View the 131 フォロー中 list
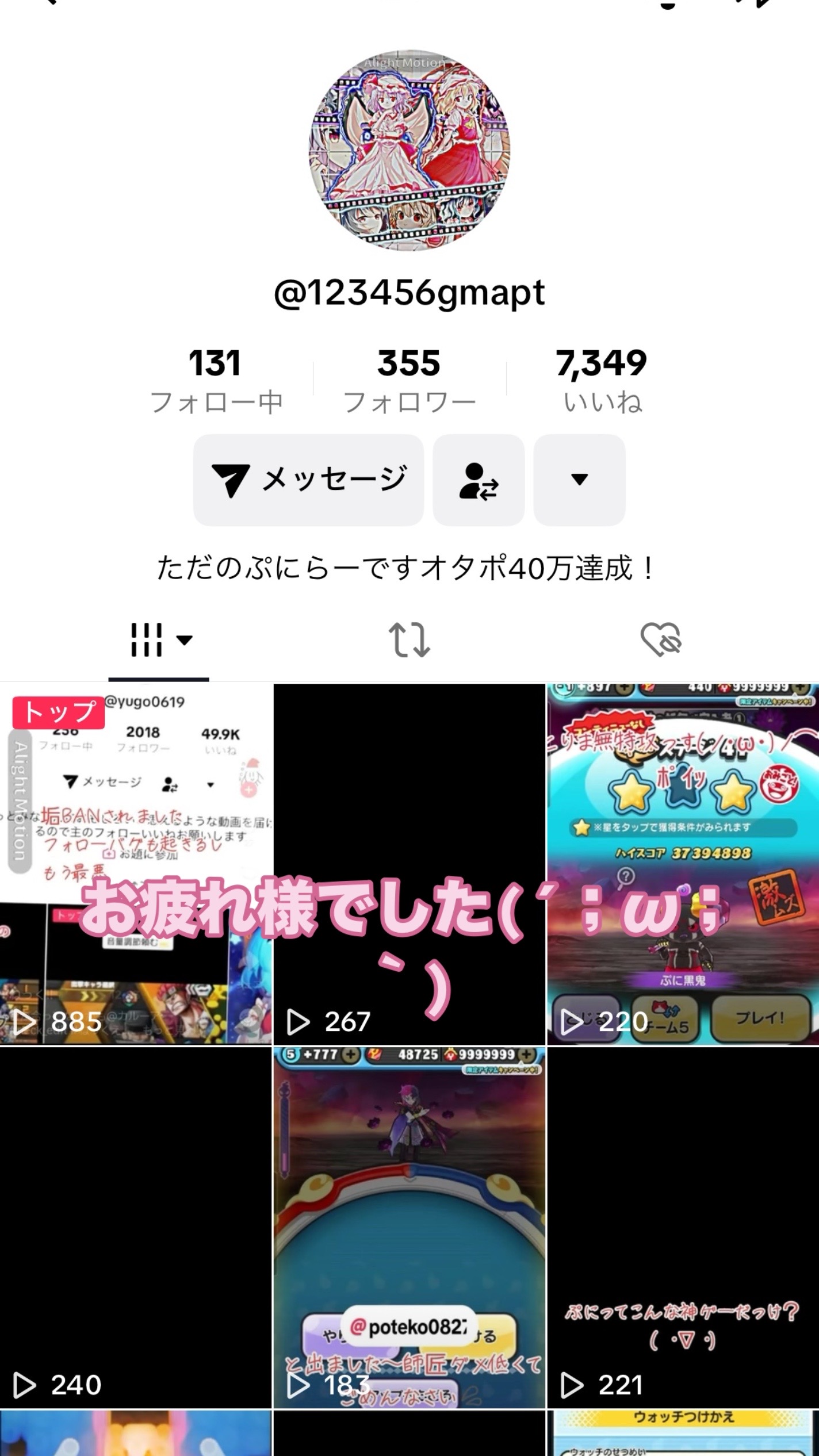This screenshot has width=819, height=1456. [x=215, y=381]
